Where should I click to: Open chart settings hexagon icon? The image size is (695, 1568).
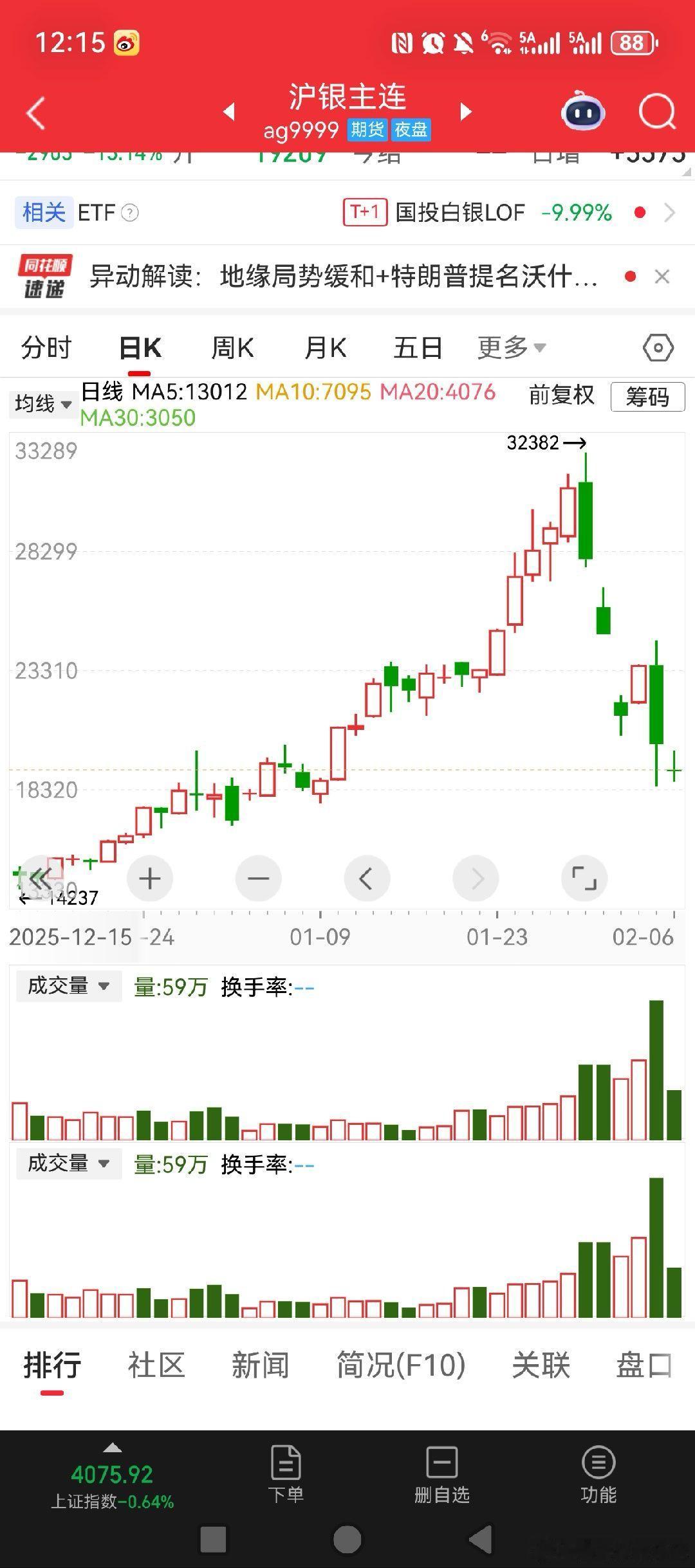[658, 348]
